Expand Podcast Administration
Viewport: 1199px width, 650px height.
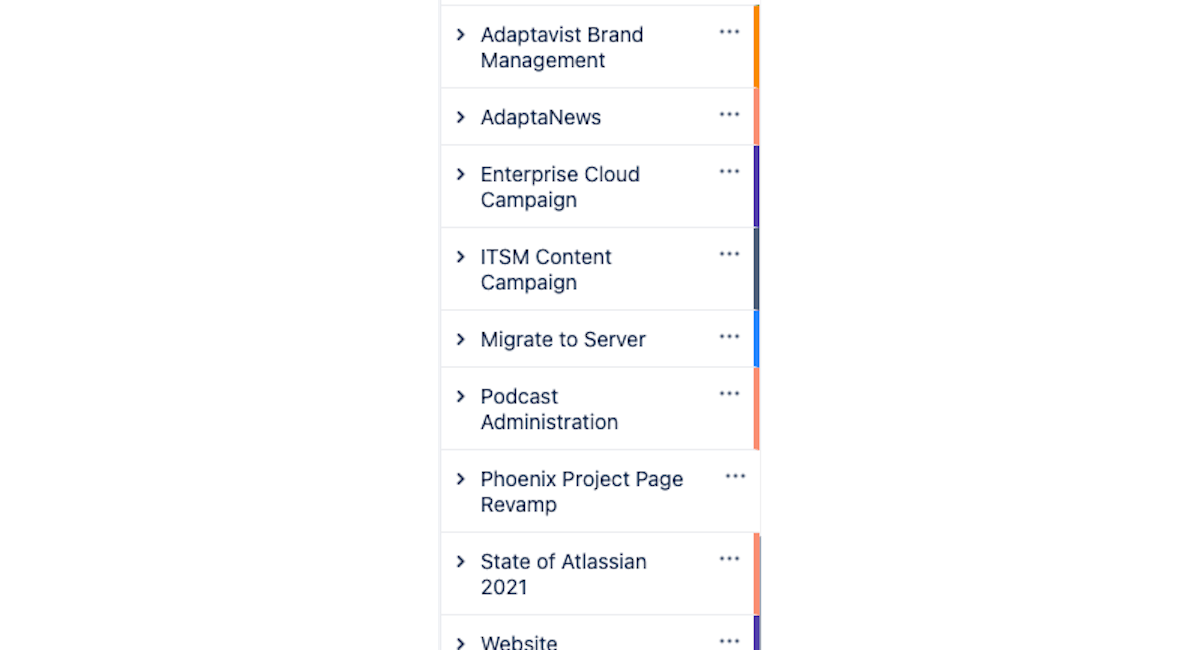tap(460, 397)
